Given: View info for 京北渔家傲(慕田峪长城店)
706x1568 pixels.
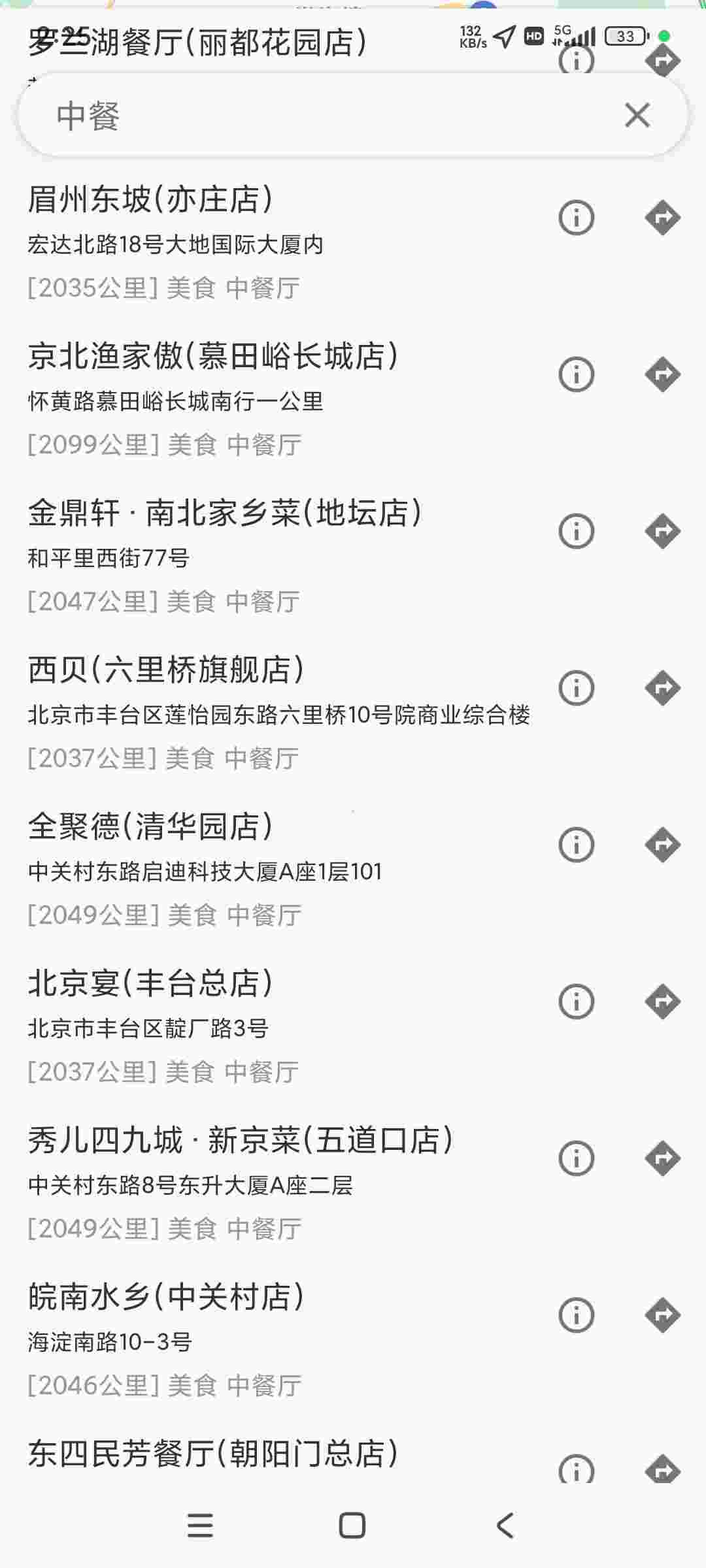Looking at the screenshot, I should tap(577, 374).
